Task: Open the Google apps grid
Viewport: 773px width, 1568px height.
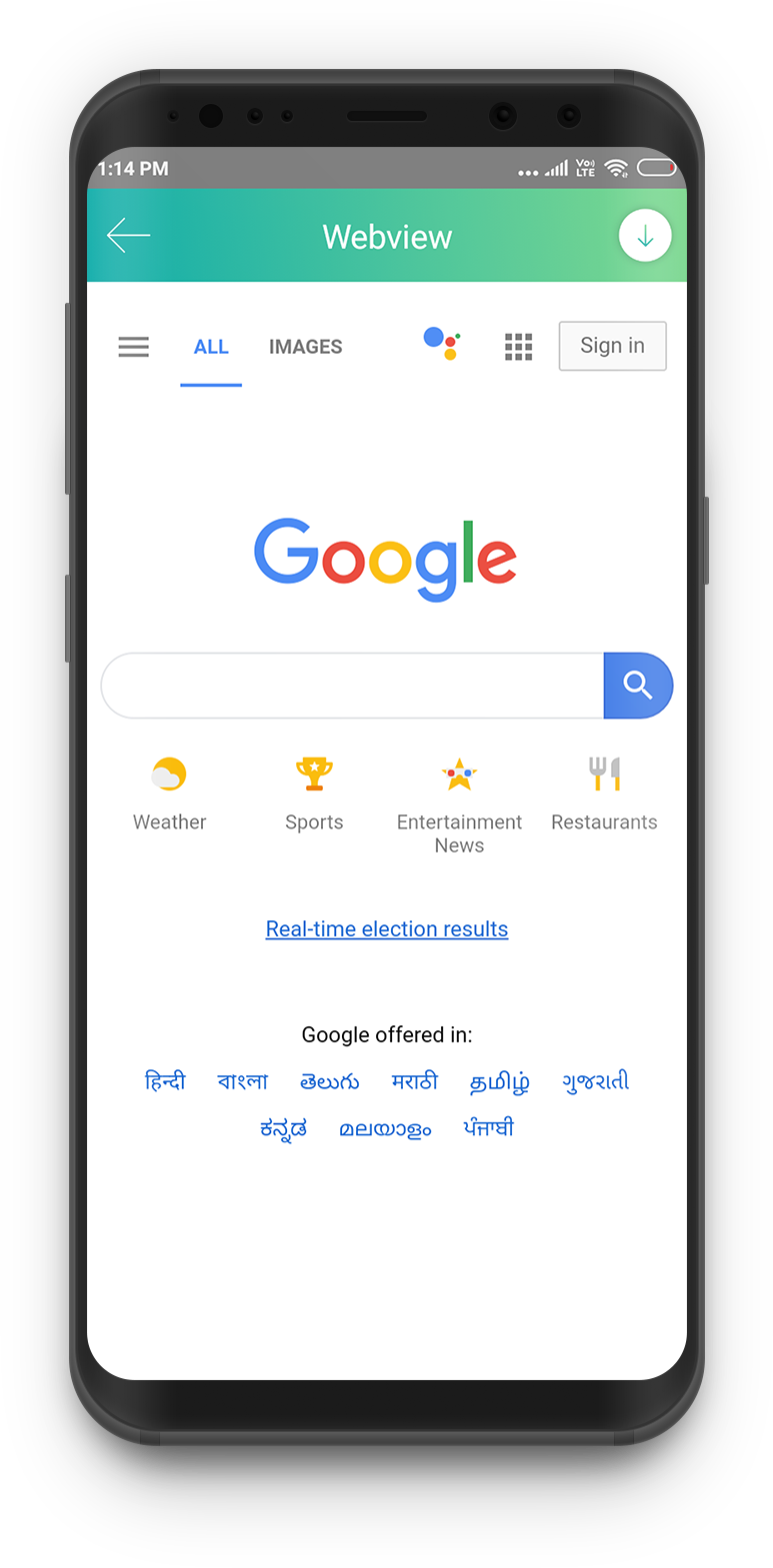Action: tap(518, 347)
